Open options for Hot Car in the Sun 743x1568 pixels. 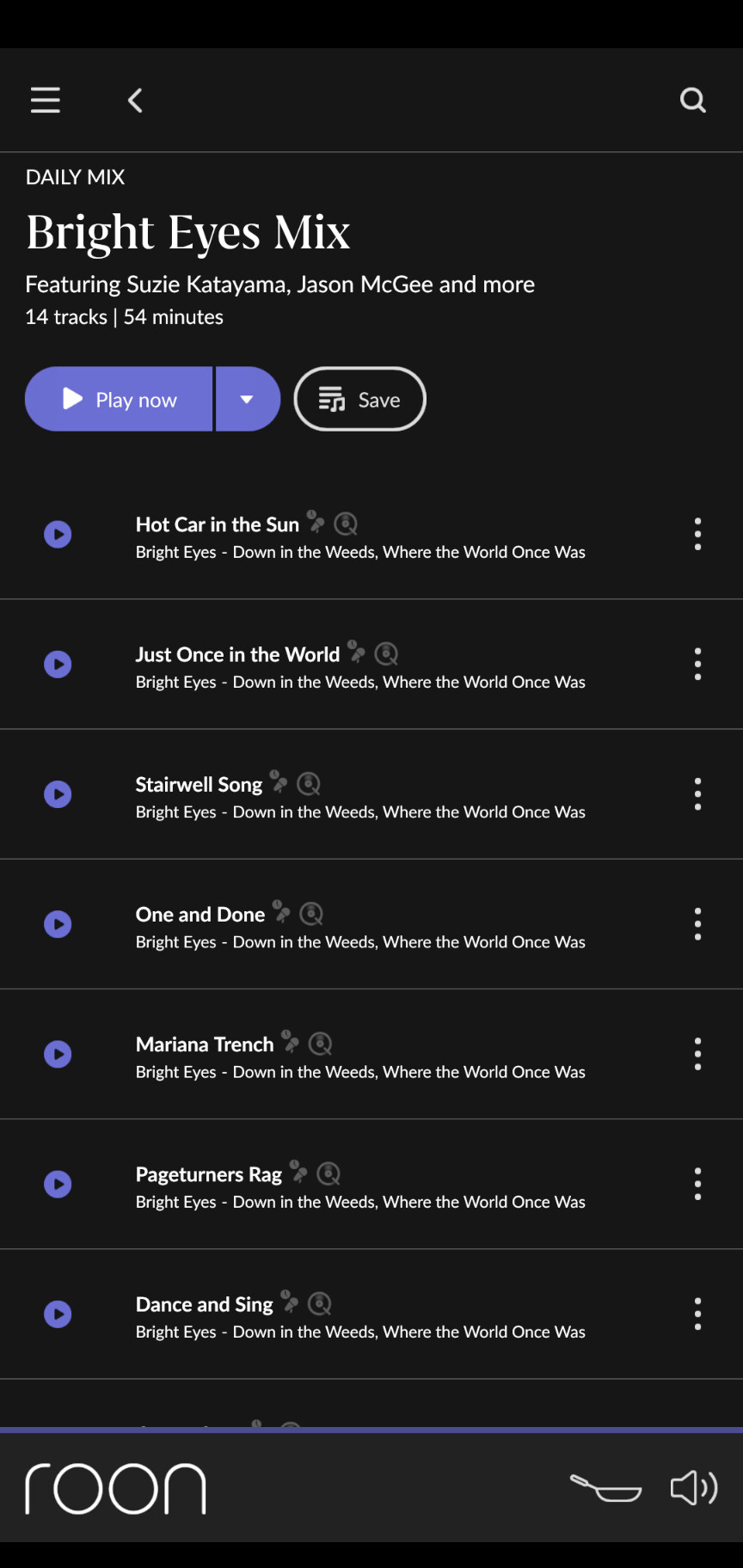point(697,534)
